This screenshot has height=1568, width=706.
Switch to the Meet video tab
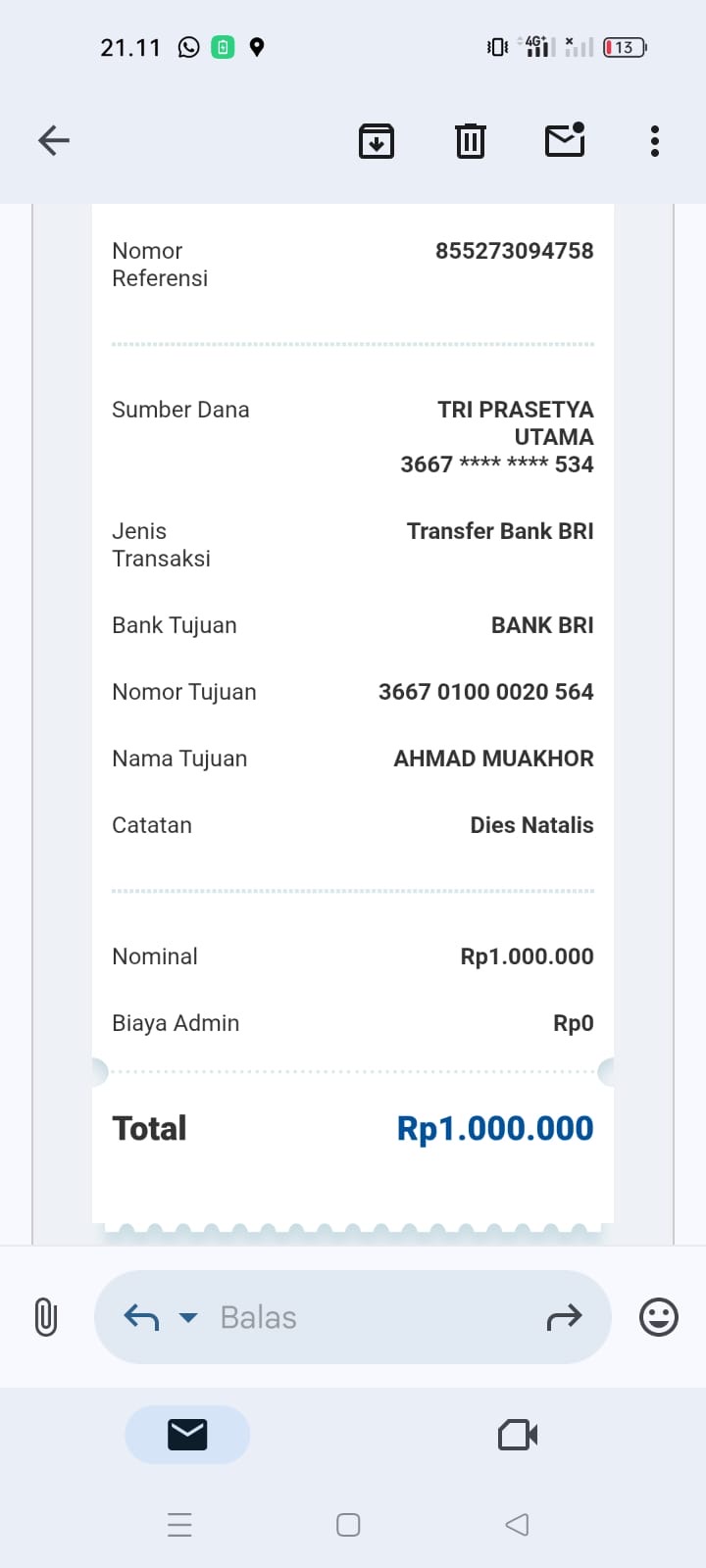point(518,1435)
